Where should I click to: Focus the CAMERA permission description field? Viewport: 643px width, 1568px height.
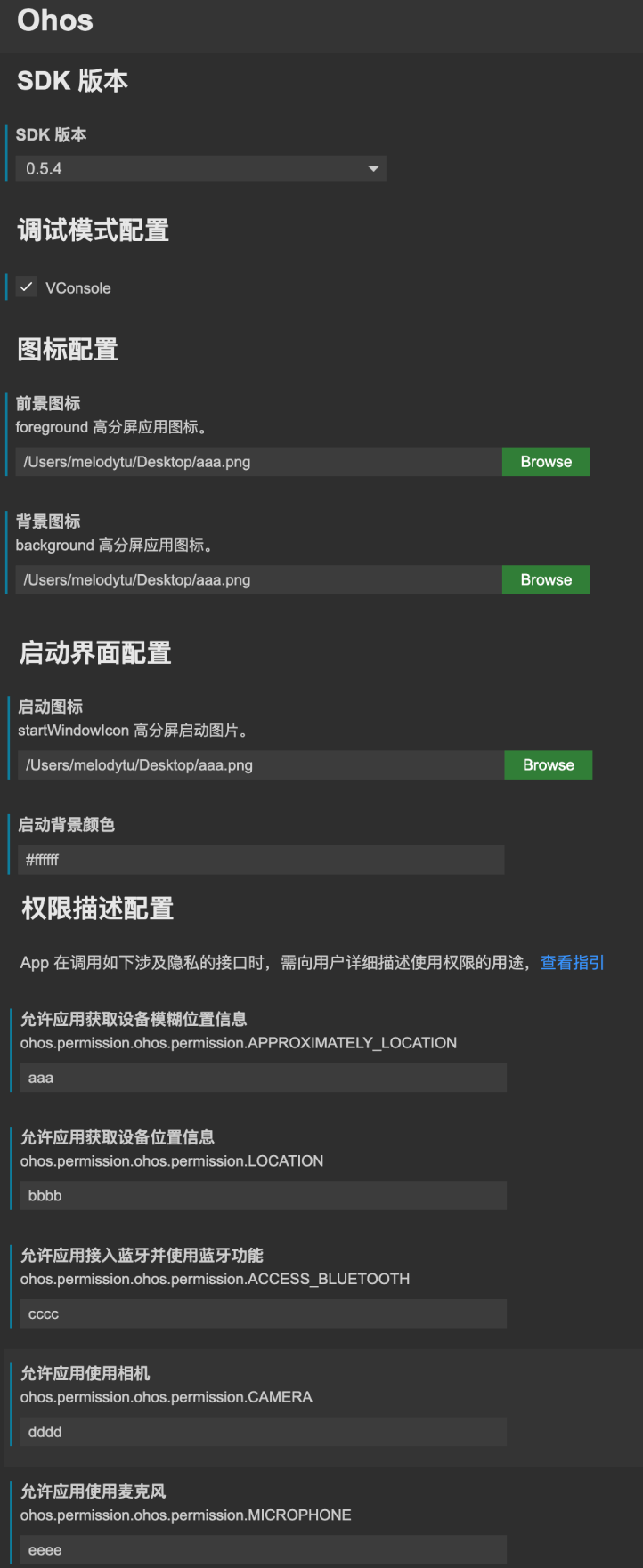click(x=263, y=1432)
